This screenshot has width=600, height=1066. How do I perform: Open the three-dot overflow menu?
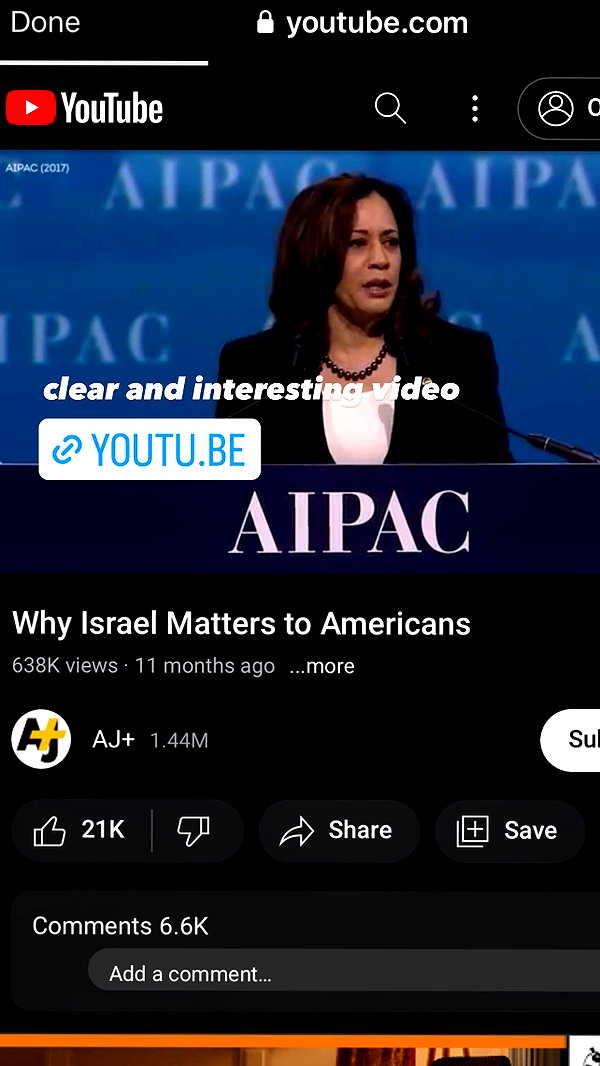tap(474, 108)
